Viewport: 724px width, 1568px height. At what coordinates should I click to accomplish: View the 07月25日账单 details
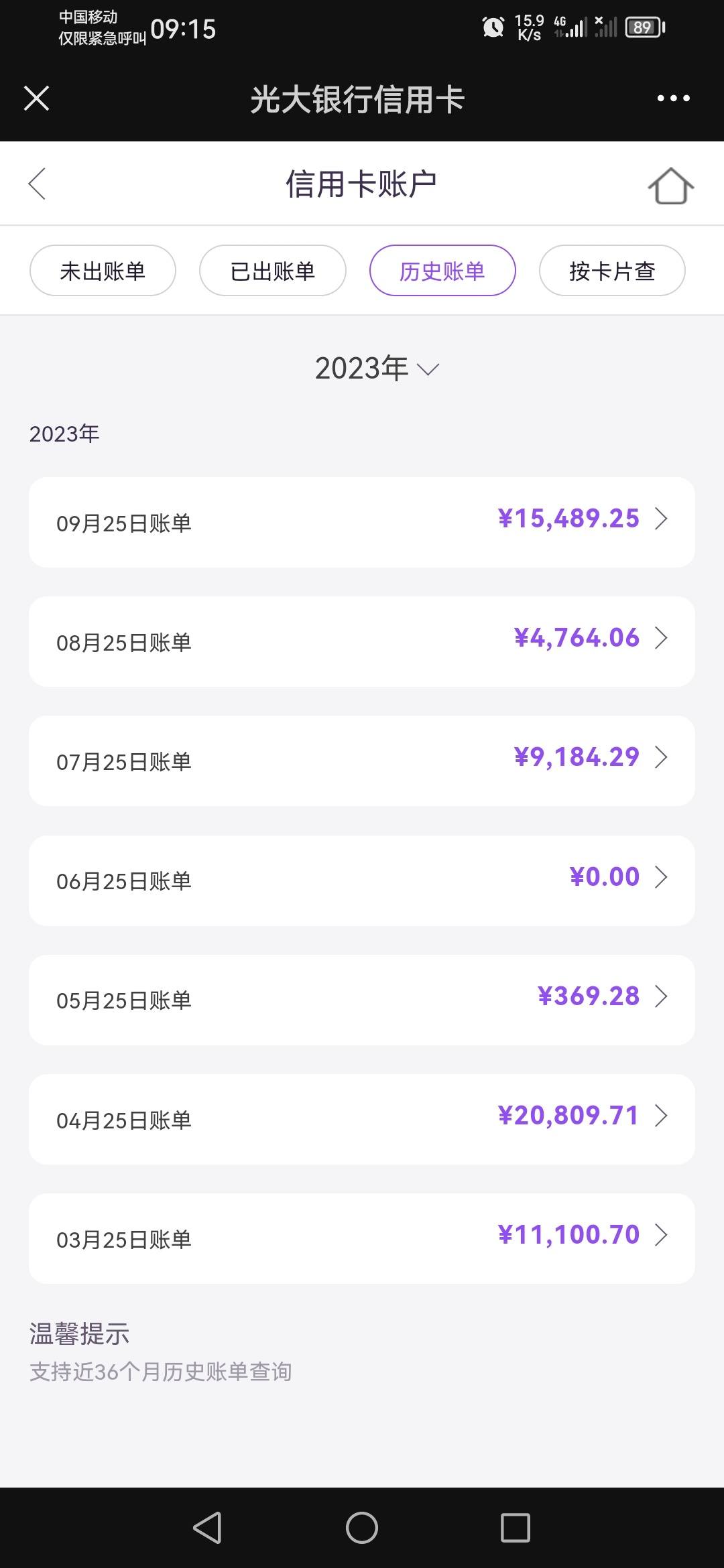click(x=362, y=761)
